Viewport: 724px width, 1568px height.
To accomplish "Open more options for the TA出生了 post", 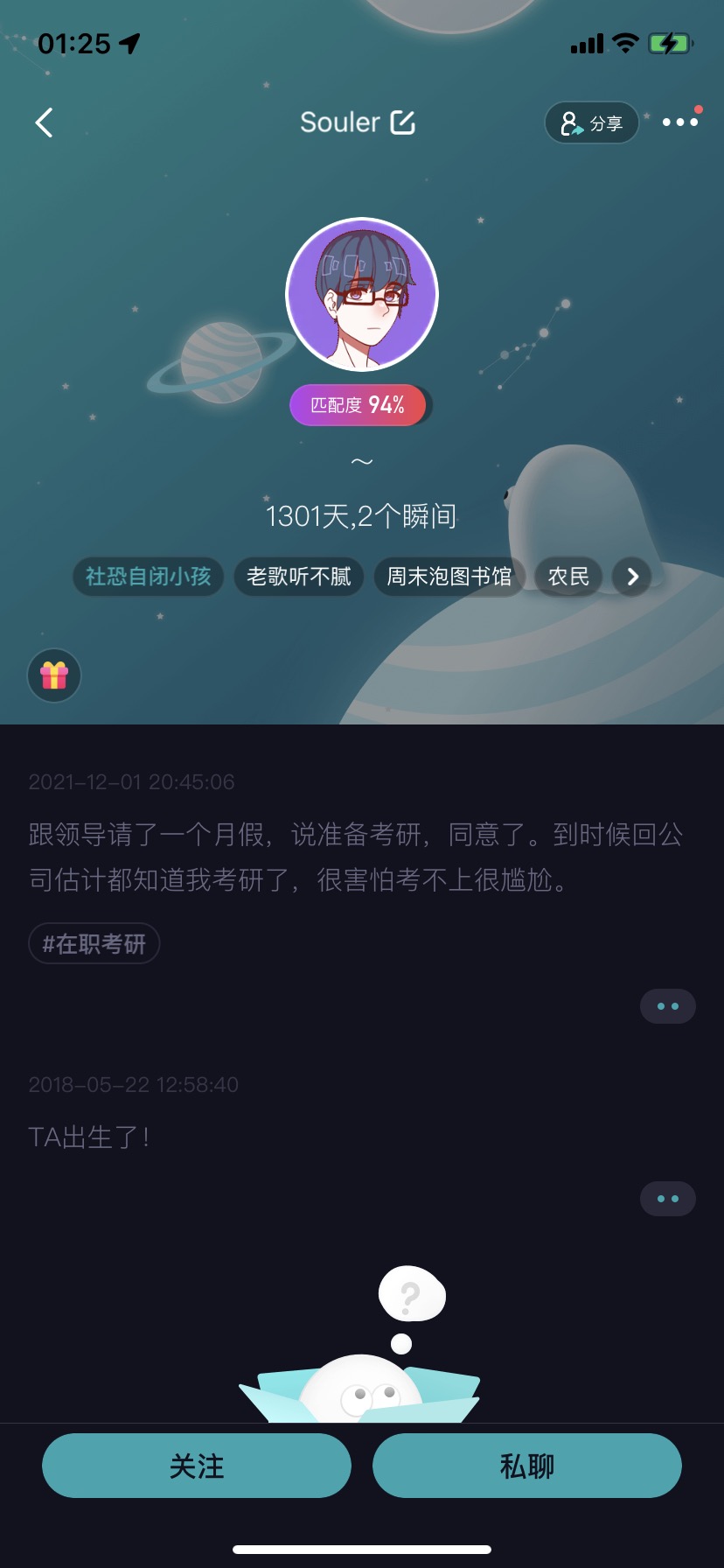I will [x=668, y=1199].
